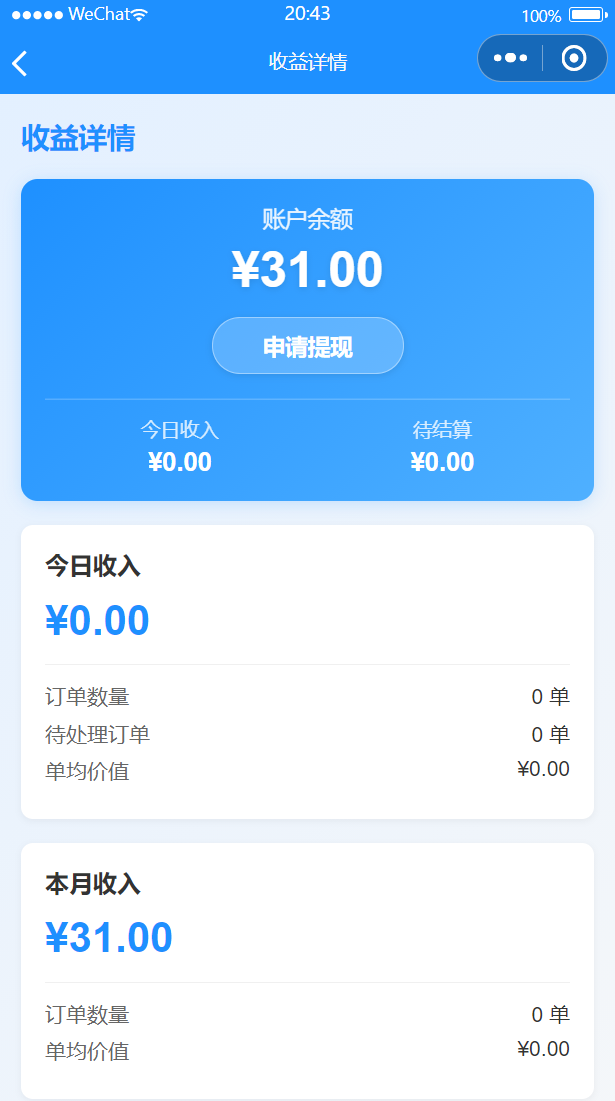The image size is (615, 1101).
Task: Open the mini program three-dot menu
Action: 510,59
